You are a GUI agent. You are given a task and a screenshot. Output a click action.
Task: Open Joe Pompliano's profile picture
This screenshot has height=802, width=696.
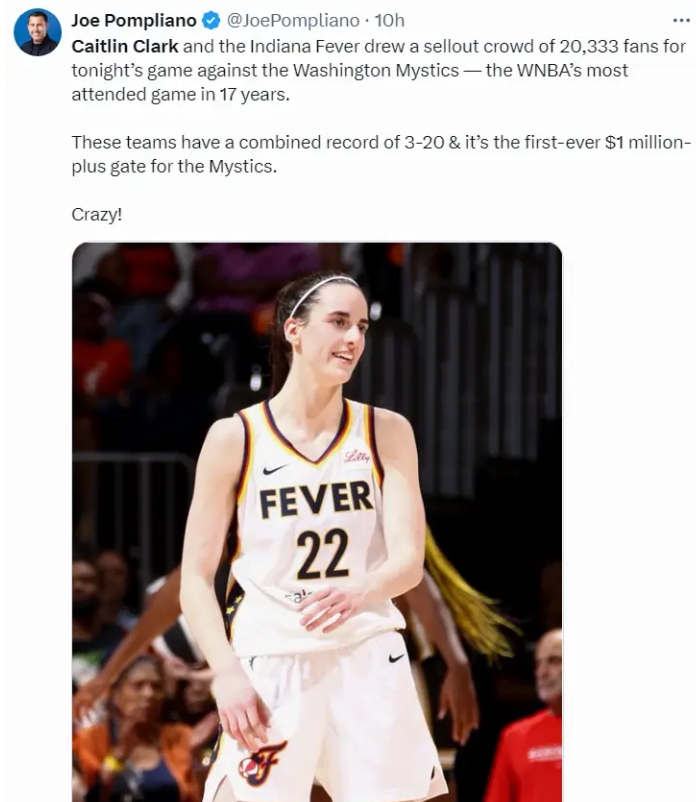[37, 32]
